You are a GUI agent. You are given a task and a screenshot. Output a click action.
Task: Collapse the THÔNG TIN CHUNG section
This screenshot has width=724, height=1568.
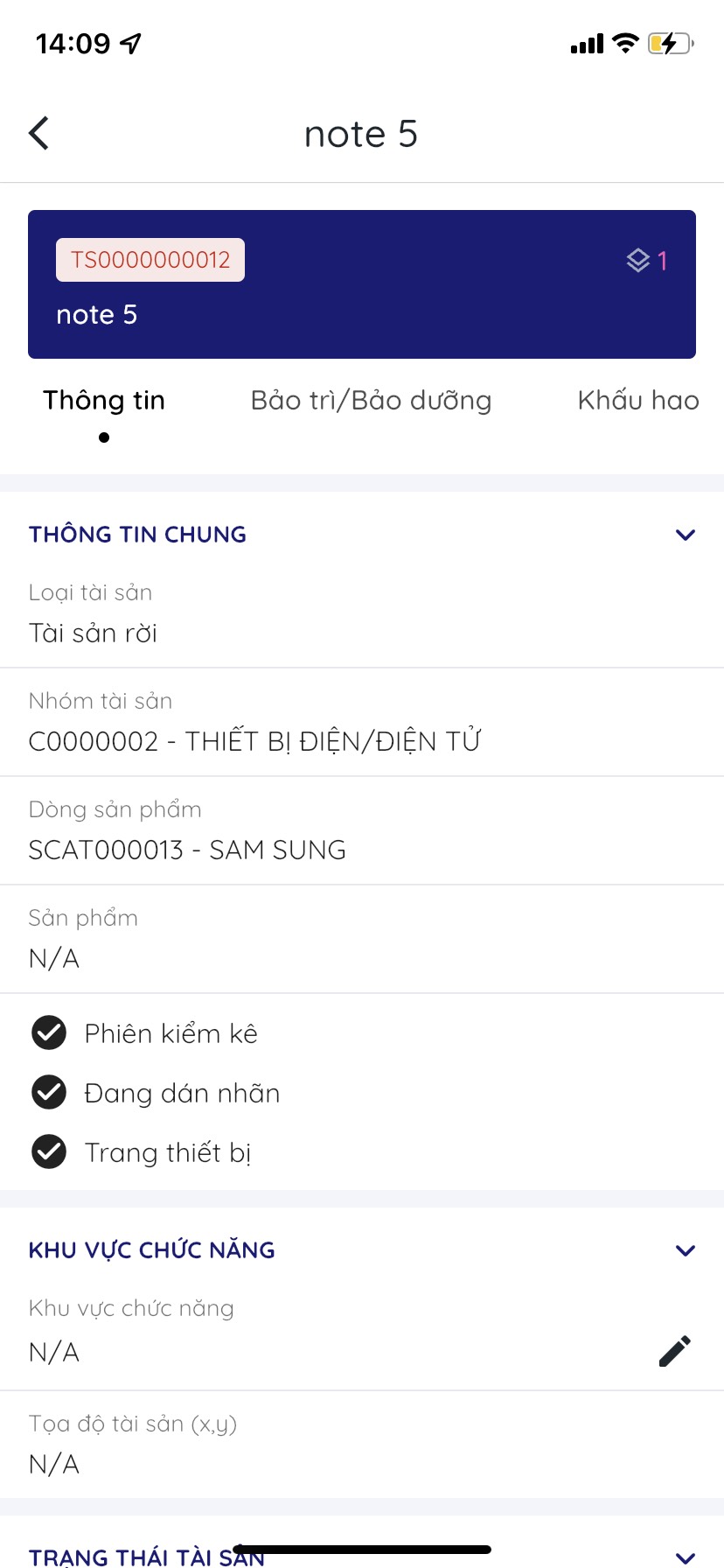coord(686,535)
